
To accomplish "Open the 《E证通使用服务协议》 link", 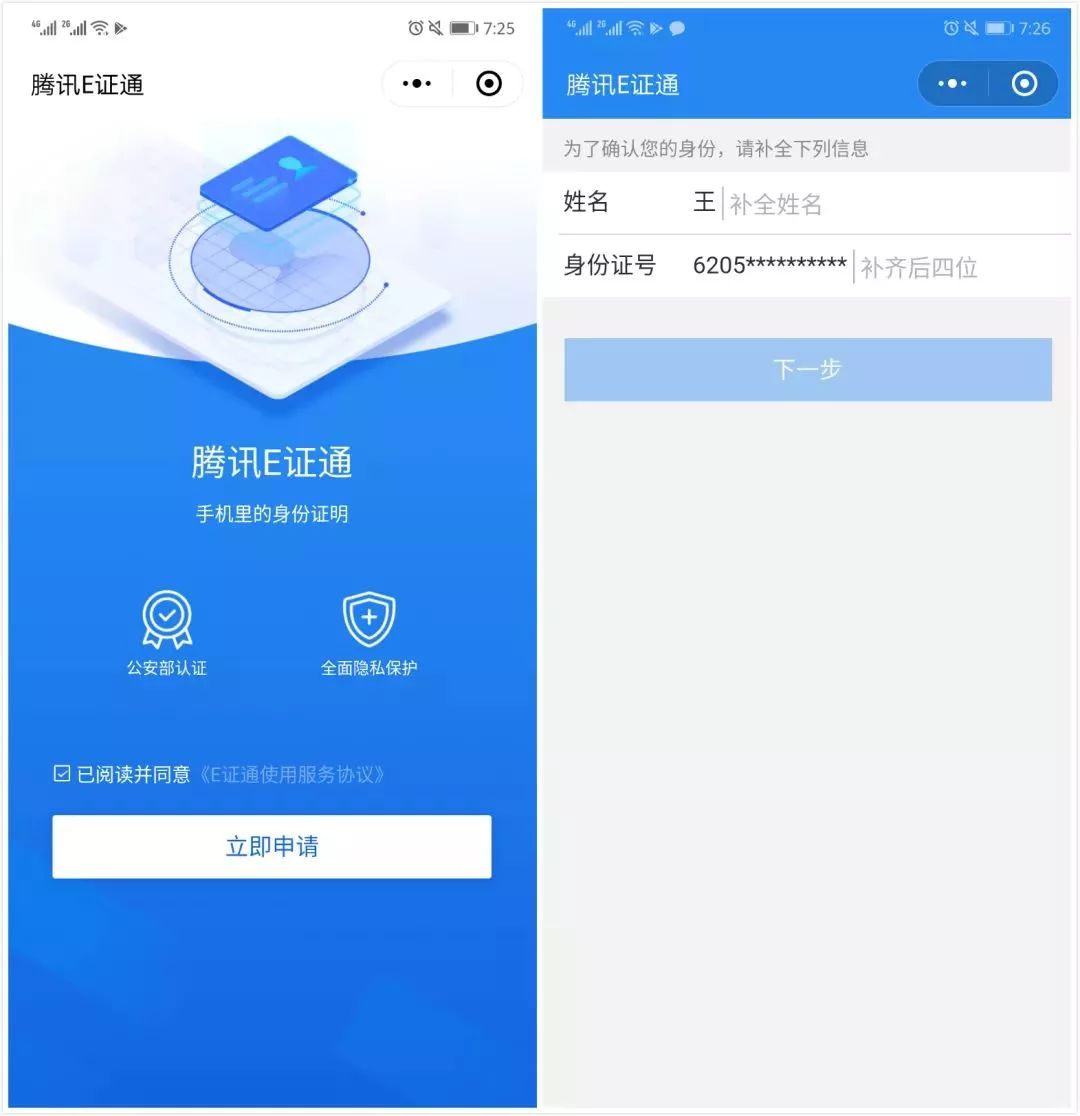I will (x=291, y=775).
